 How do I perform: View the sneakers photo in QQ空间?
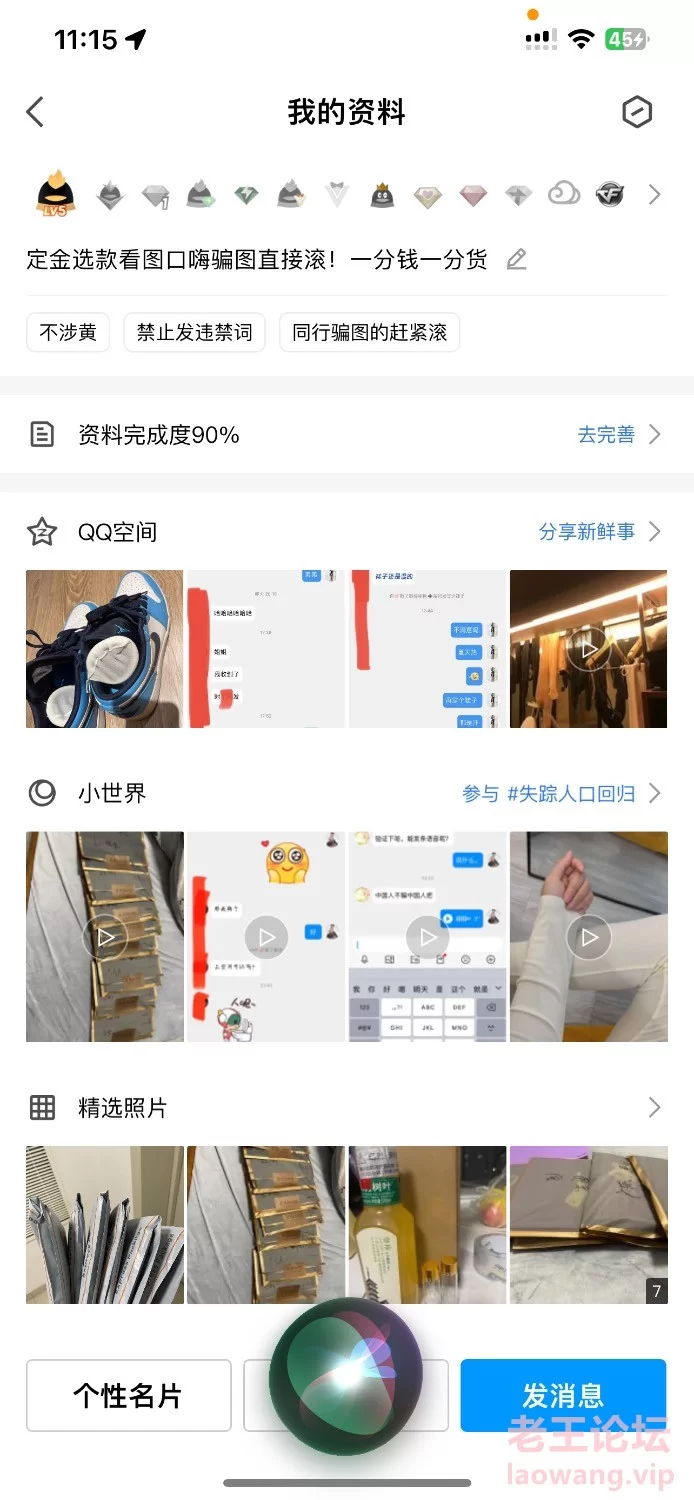(x=105, y=649)
